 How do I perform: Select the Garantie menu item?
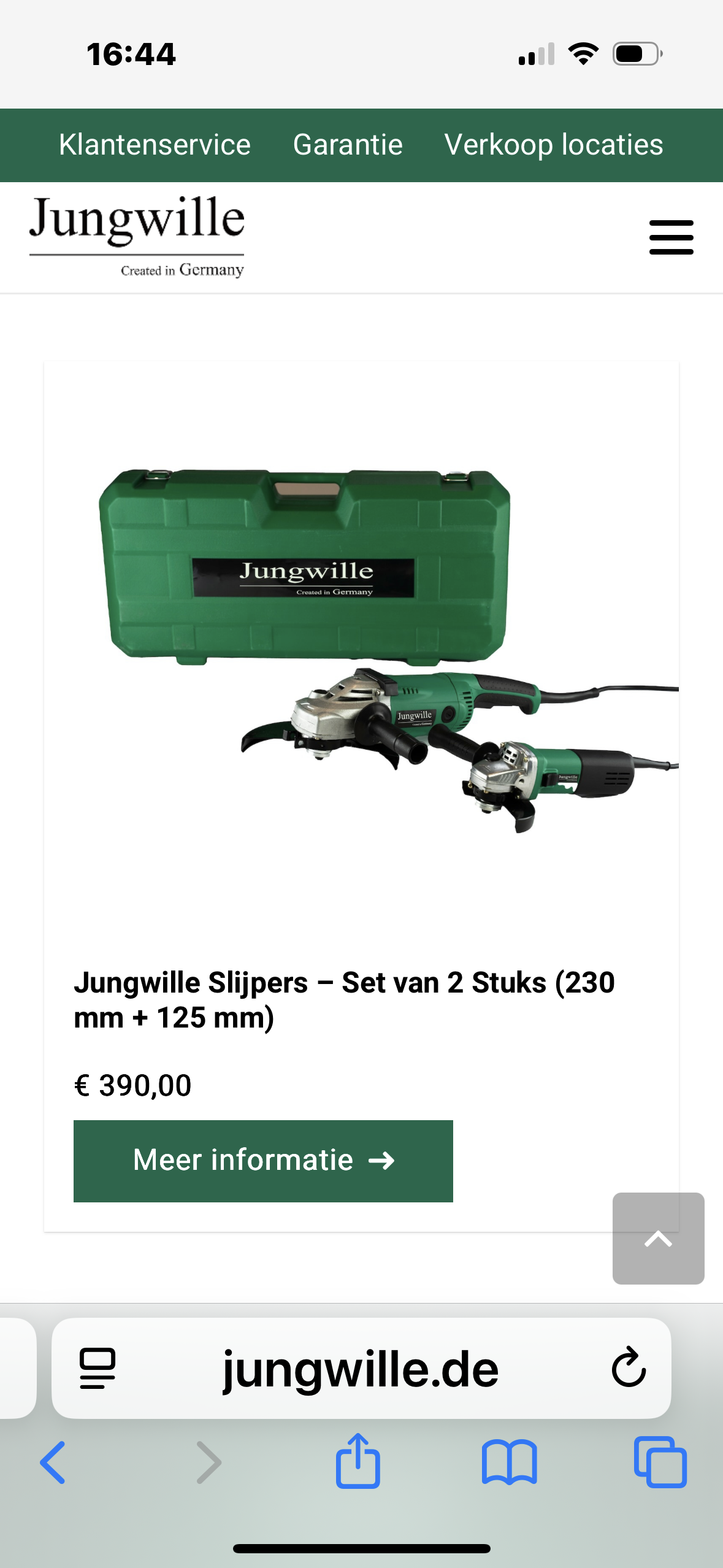348,145
